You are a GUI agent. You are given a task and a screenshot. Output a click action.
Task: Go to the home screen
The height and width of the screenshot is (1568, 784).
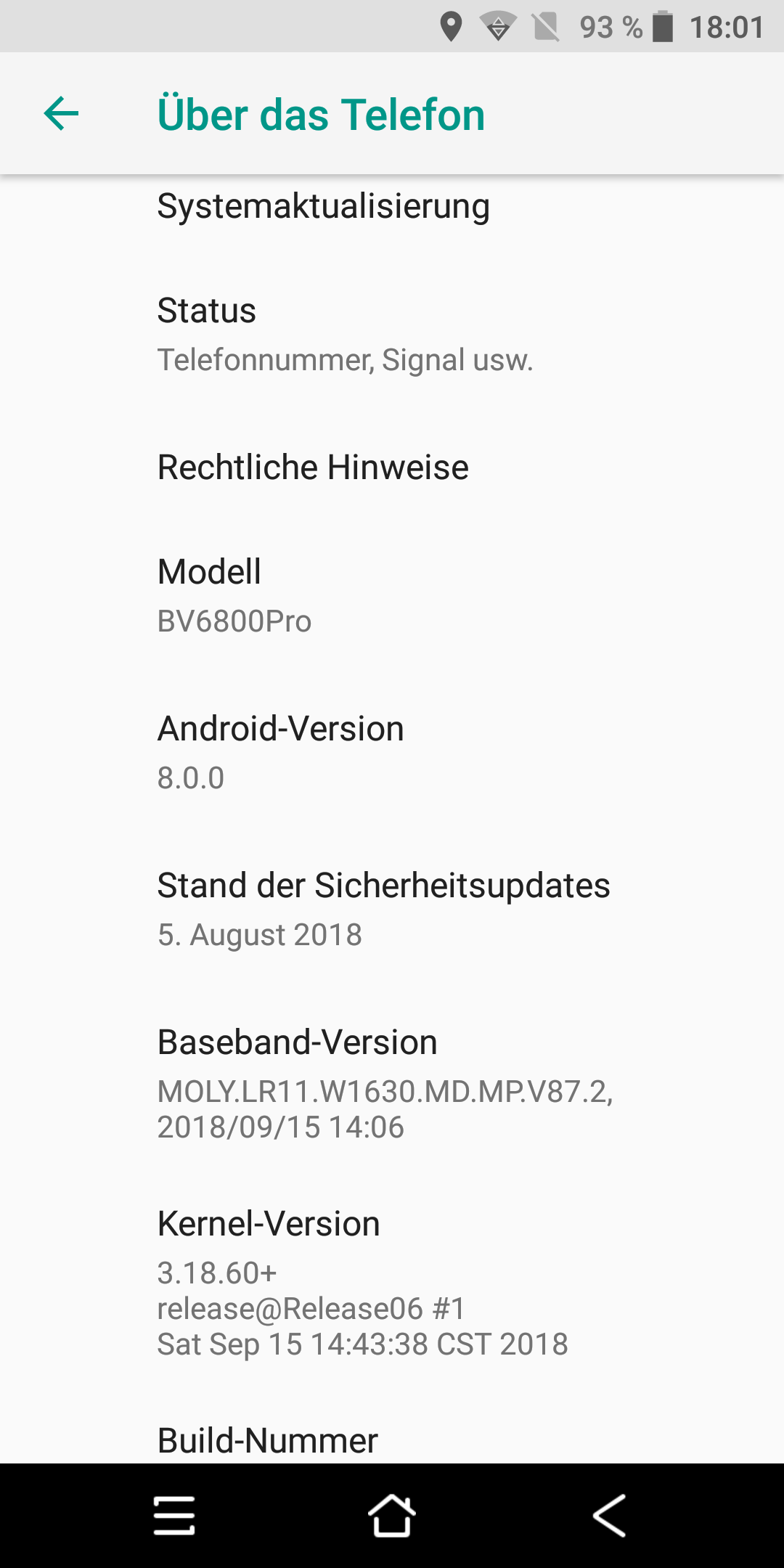point(392,1516)
